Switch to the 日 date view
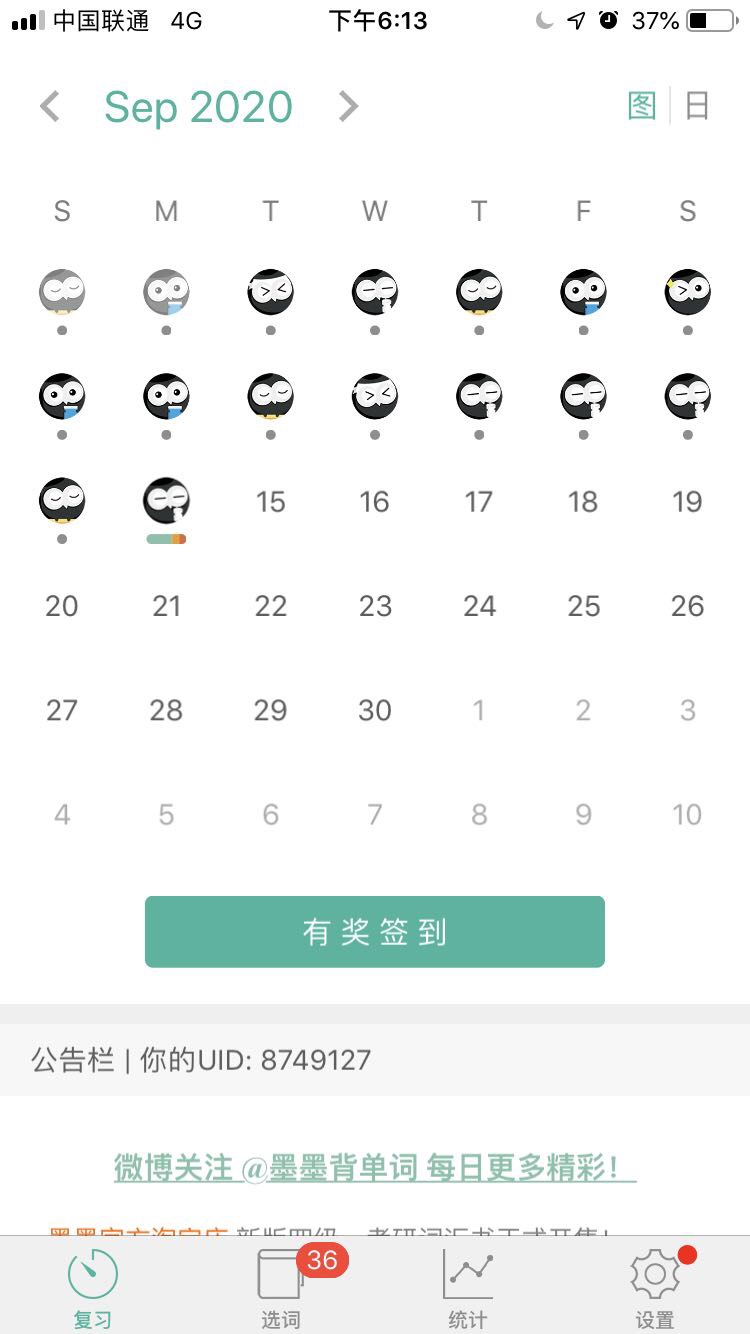 point(697,106)
